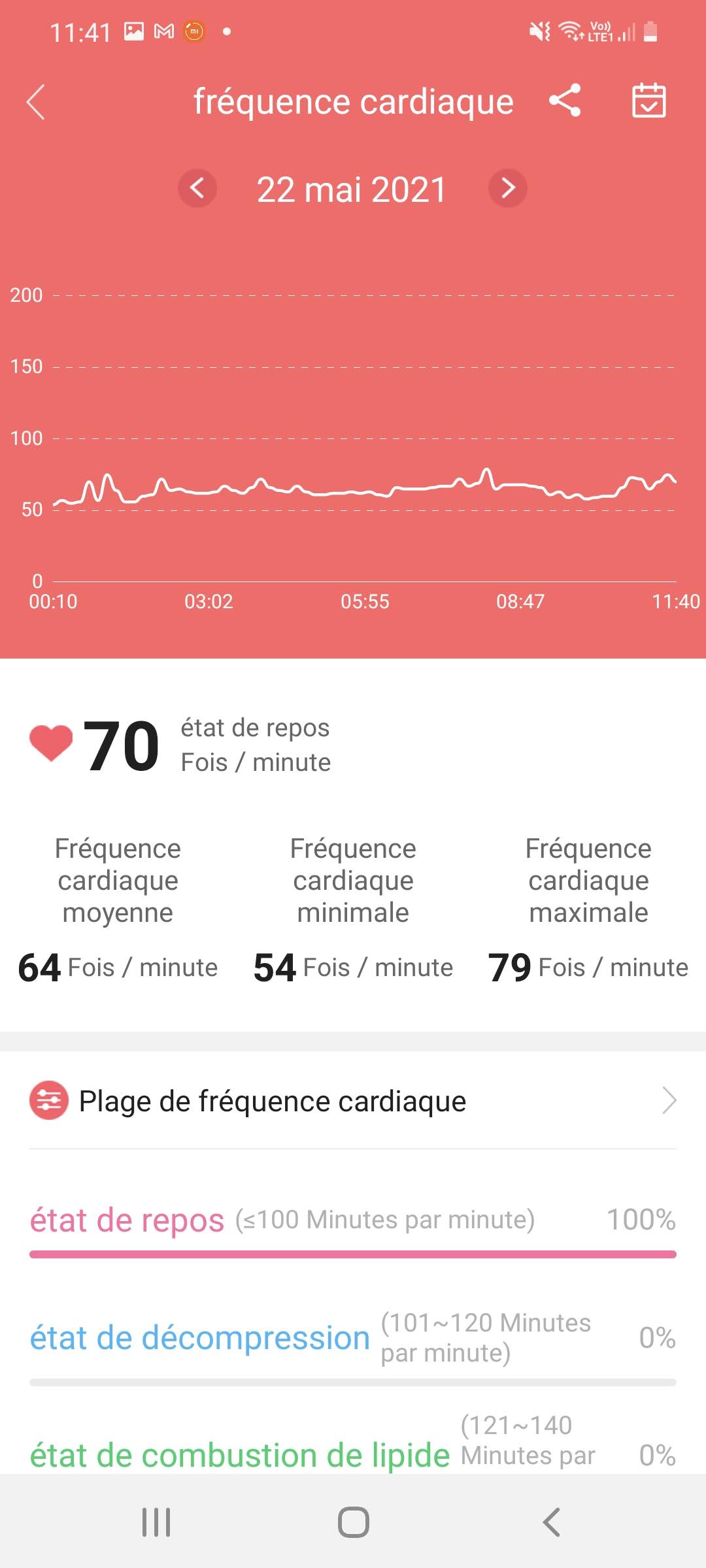Share the heart rate data
The height and width of the screenshot is (1568, 706).
pyautogui.click(x=565, y=101)
